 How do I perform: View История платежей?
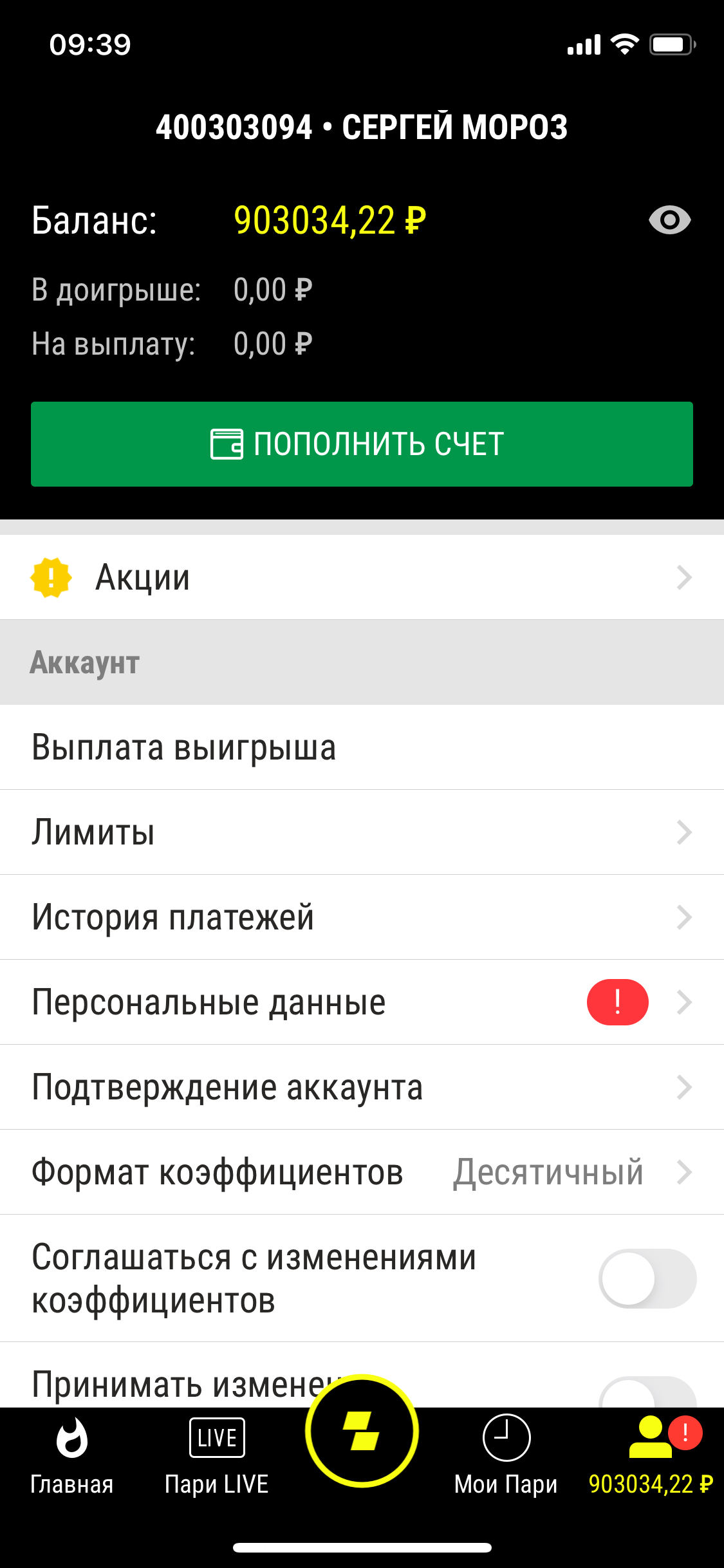point(362,917)
